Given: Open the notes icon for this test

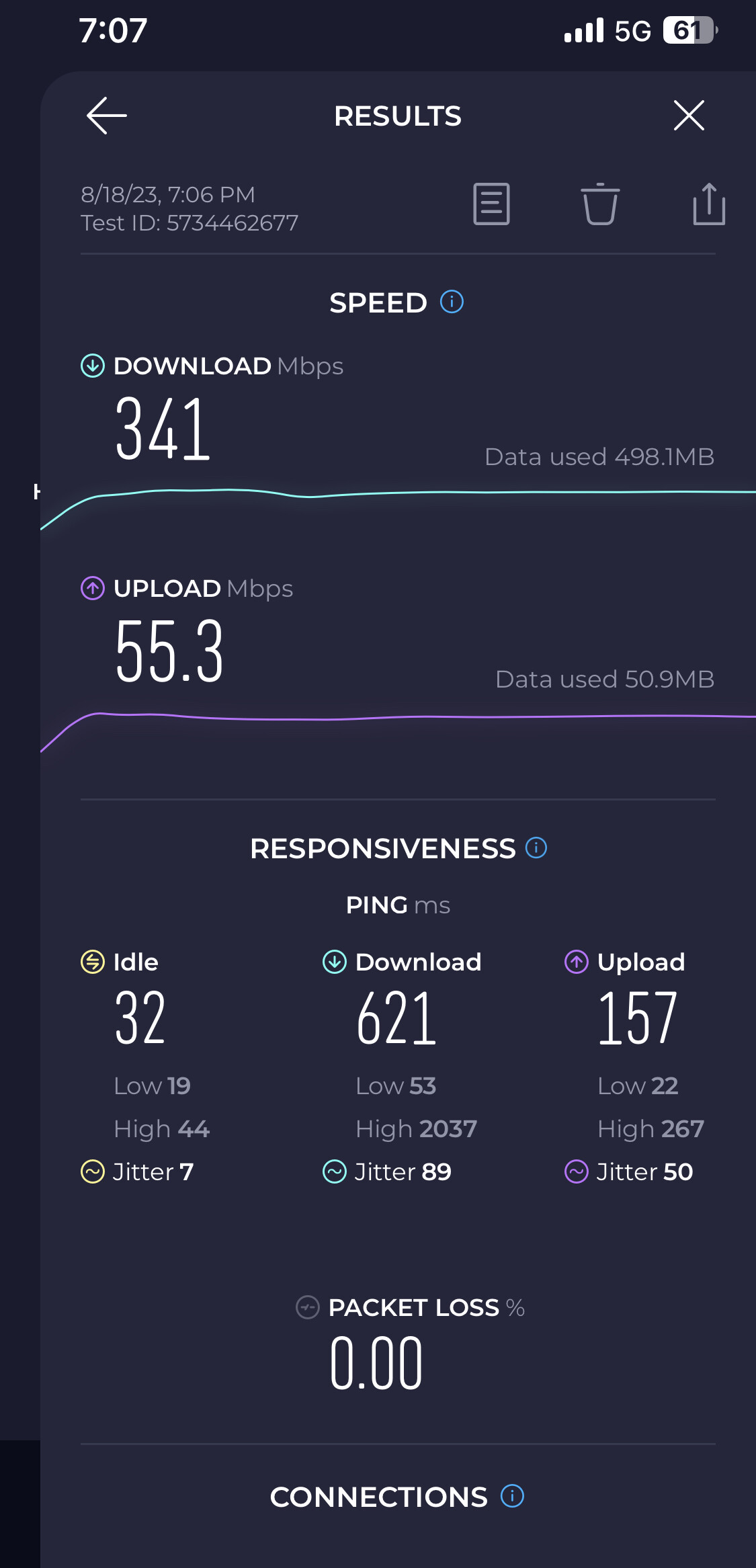Looking at the screenshot, I should pos(491,204).
